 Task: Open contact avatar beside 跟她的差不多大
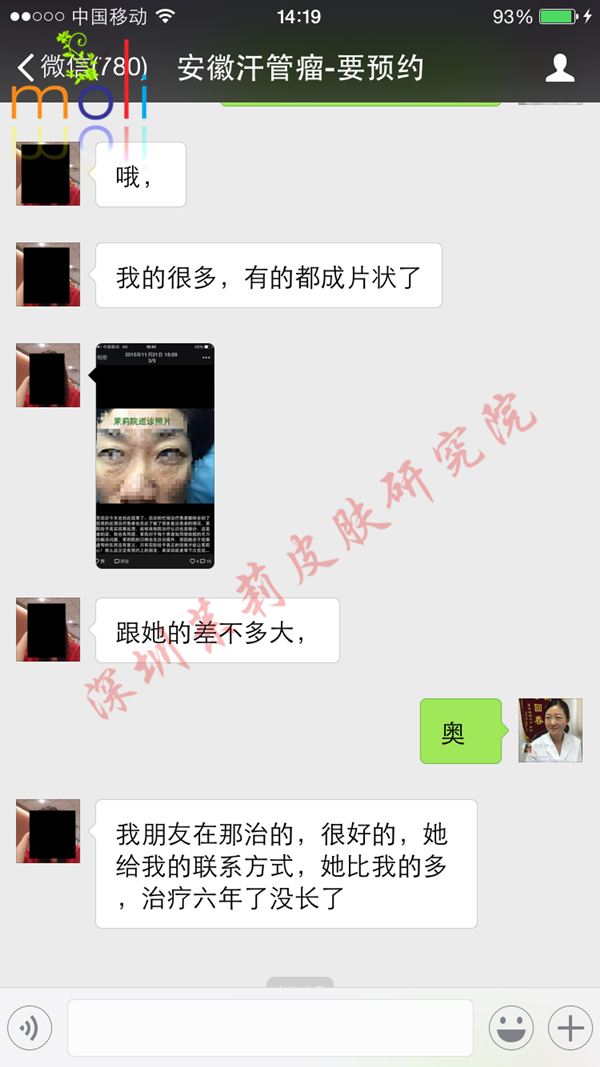pyautogui.click(x=48, y=630)
